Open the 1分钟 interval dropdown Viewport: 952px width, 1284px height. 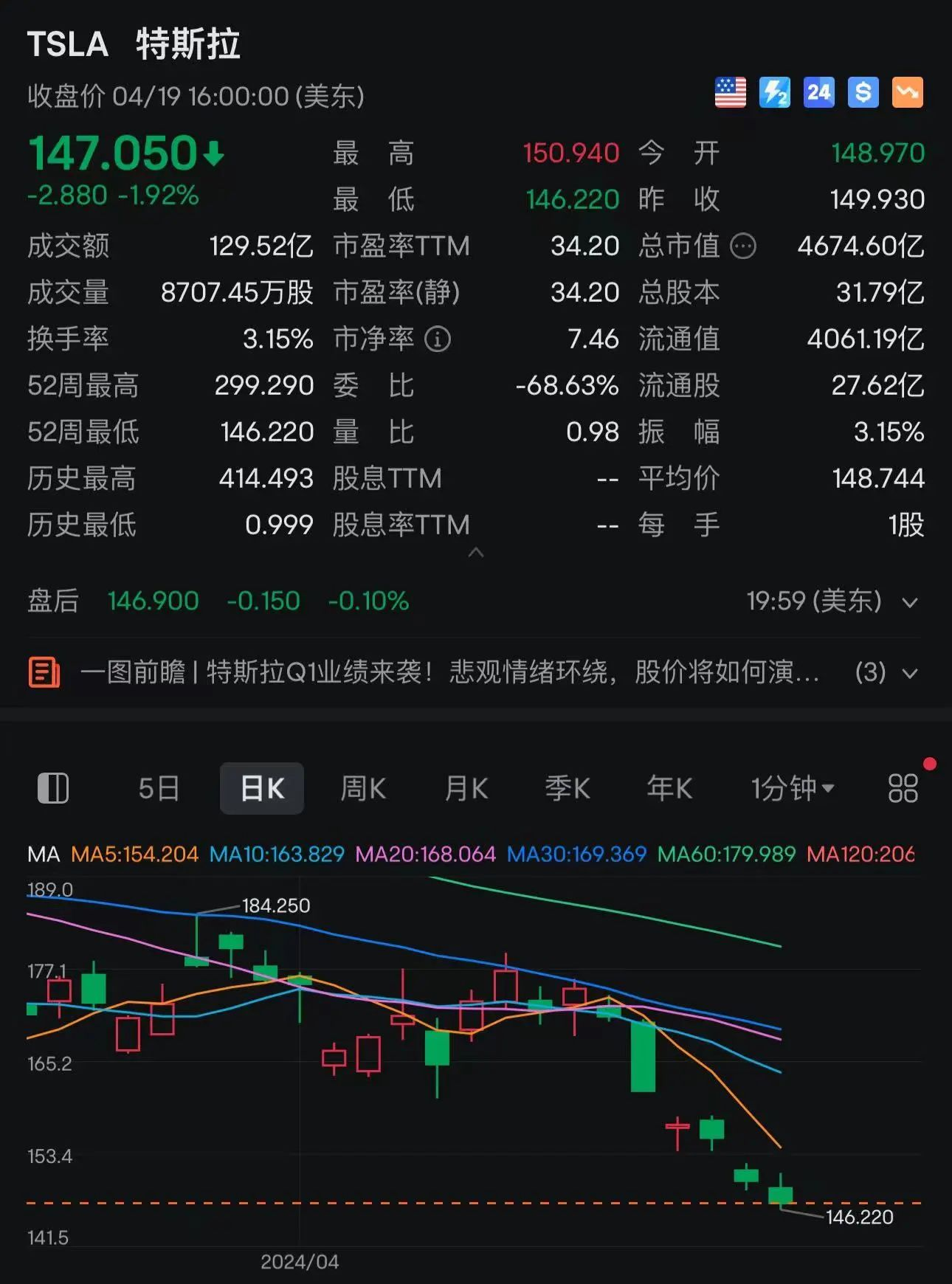point(793,788)
